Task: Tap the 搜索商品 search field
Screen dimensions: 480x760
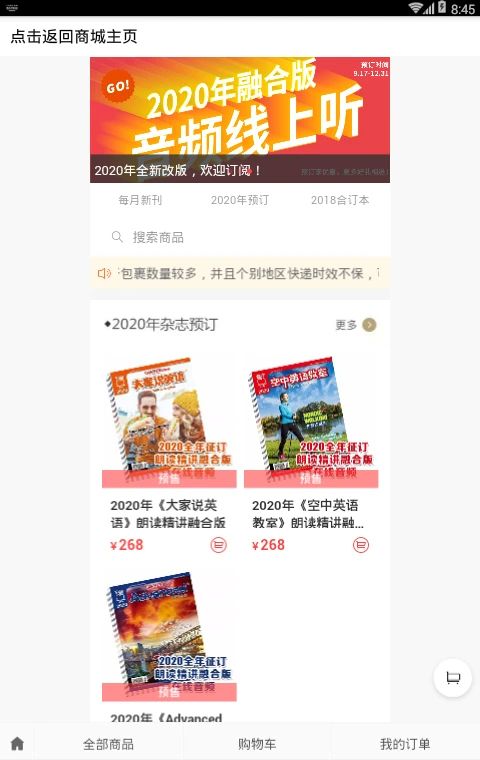Action: (x=240, y=237)
